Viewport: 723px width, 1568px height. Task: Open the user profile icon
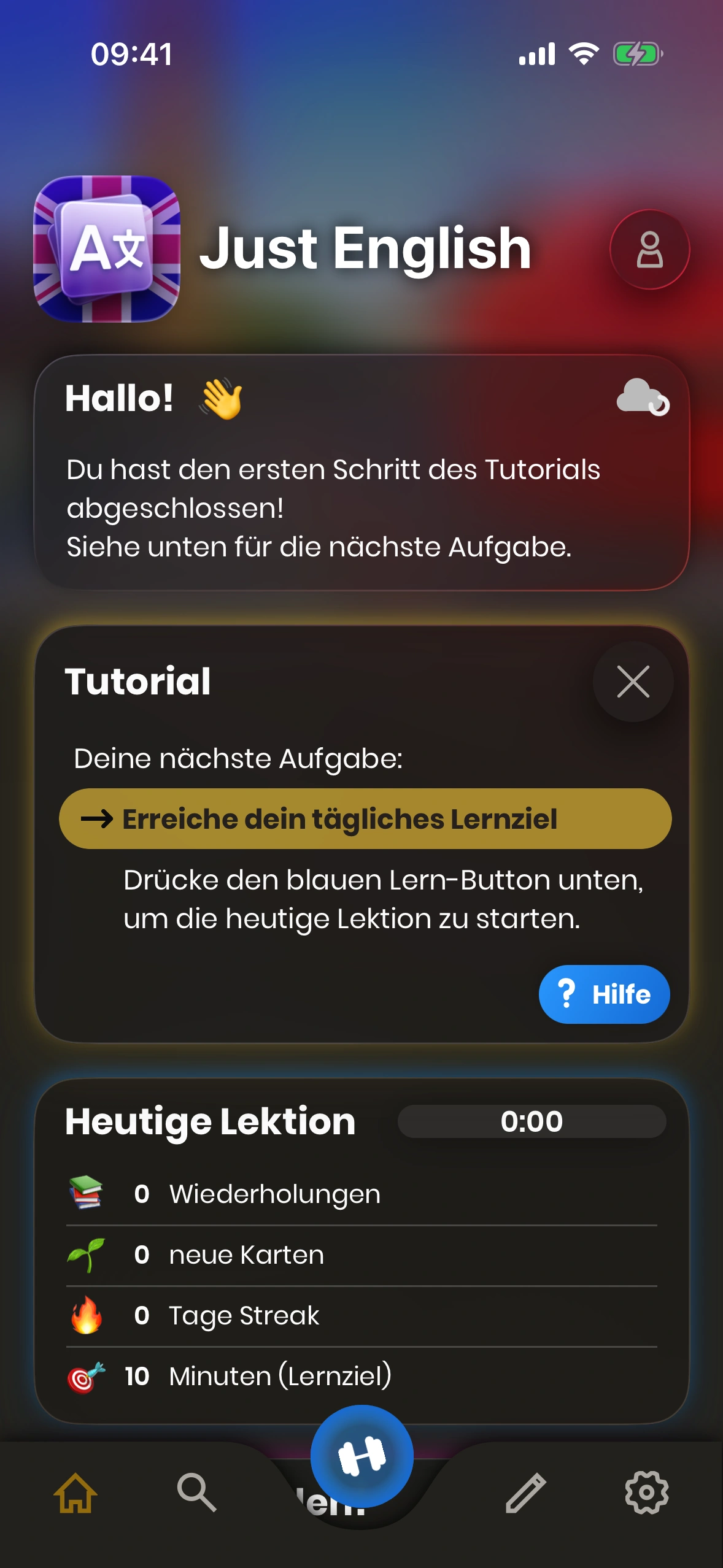point(649,249)
